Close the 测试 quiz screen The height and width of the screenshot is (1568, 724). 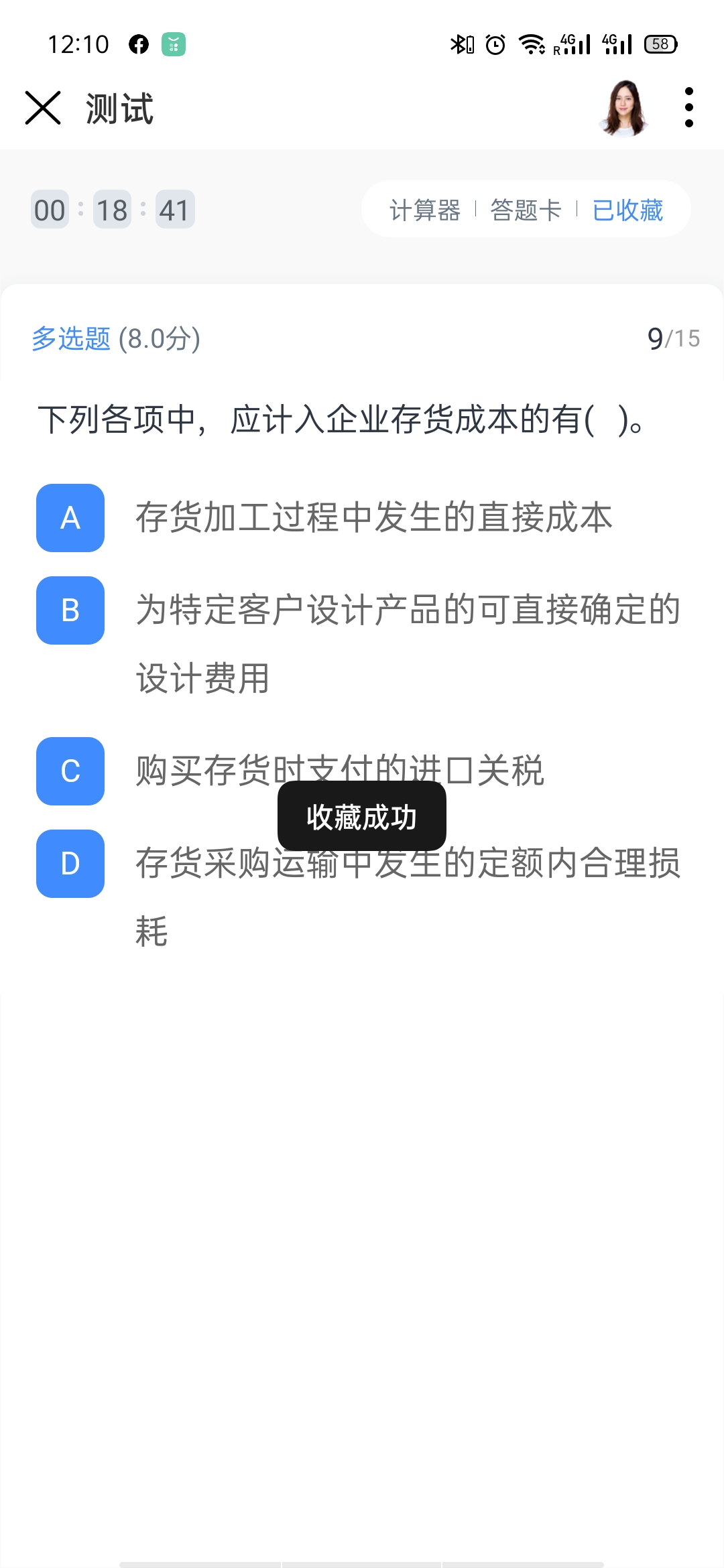43,108
